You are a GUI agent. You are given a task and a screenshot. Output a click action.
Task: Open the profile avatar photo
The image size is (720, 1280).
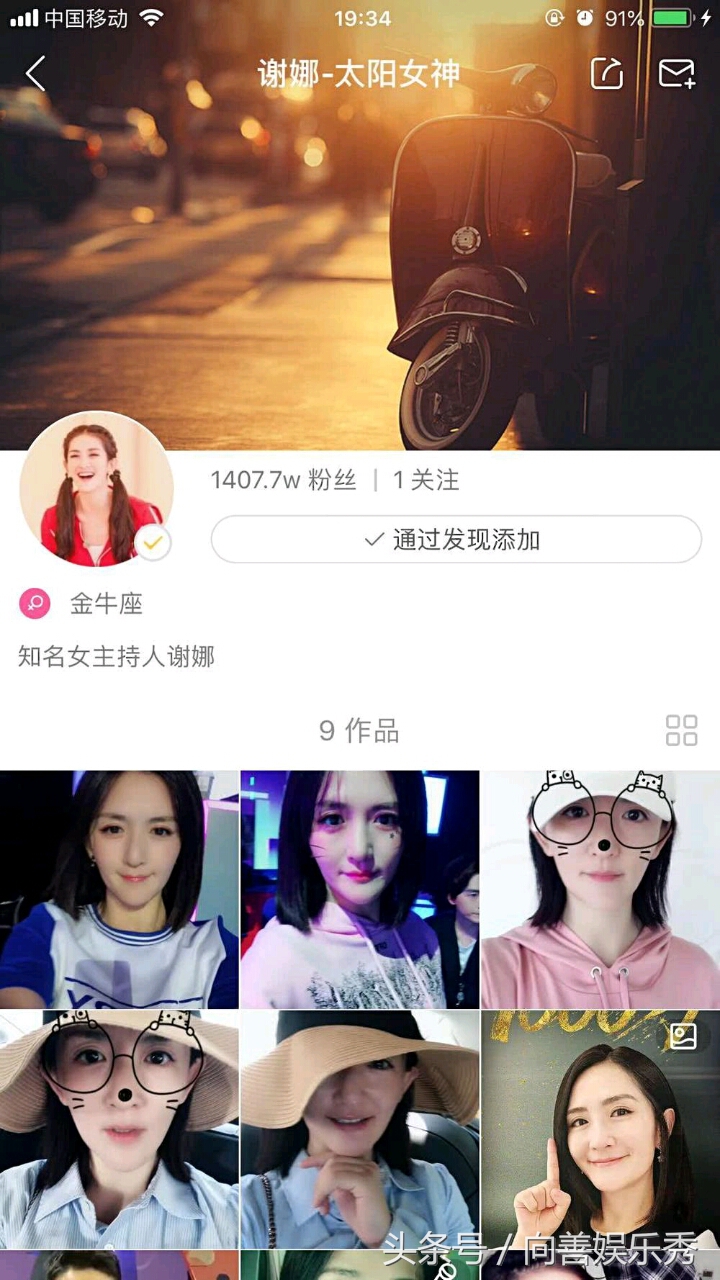(x=96, y=489)
